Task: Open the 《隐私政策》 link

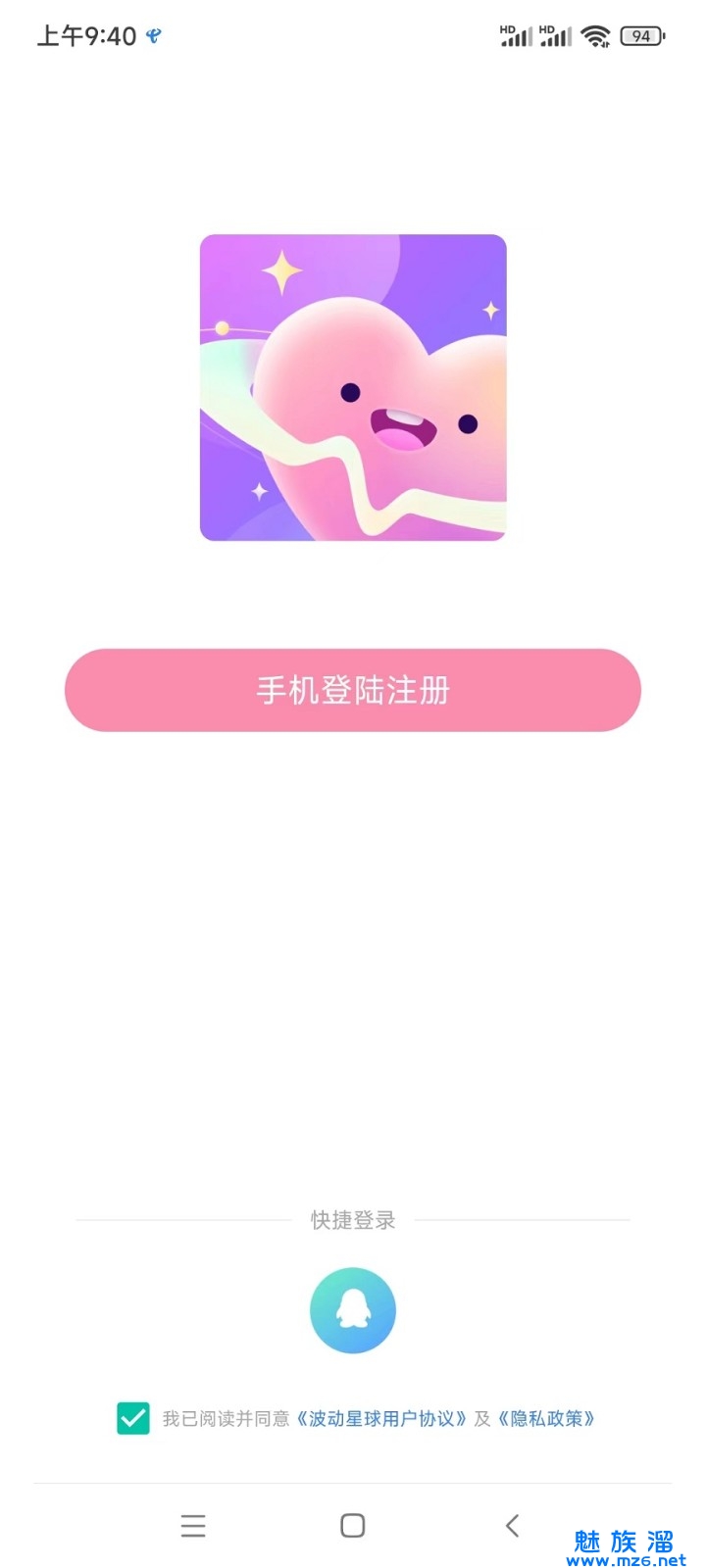Action: coord(546,1418)
